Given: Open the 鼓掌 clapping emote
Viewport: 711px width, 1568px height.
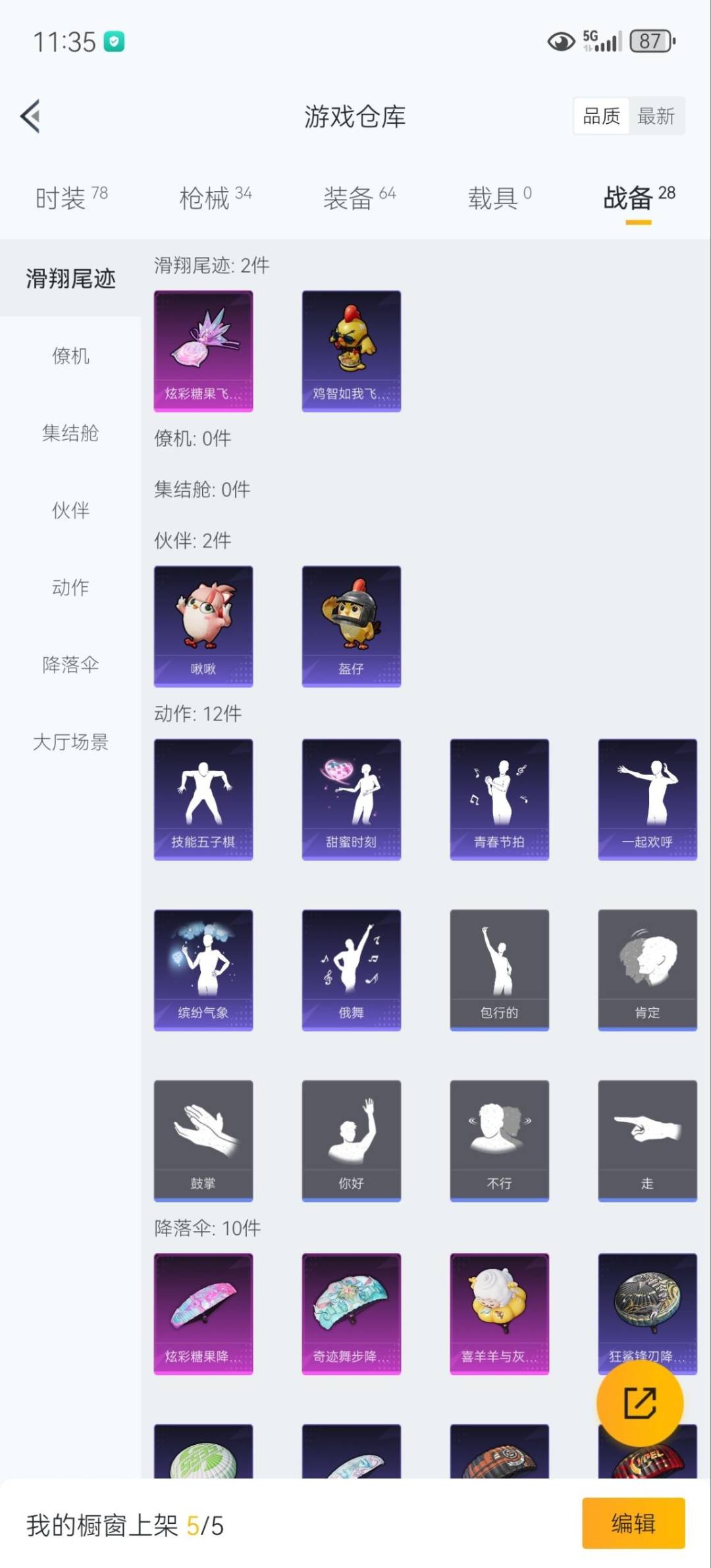Looking at the screenshot, I should click(203, 1139).
